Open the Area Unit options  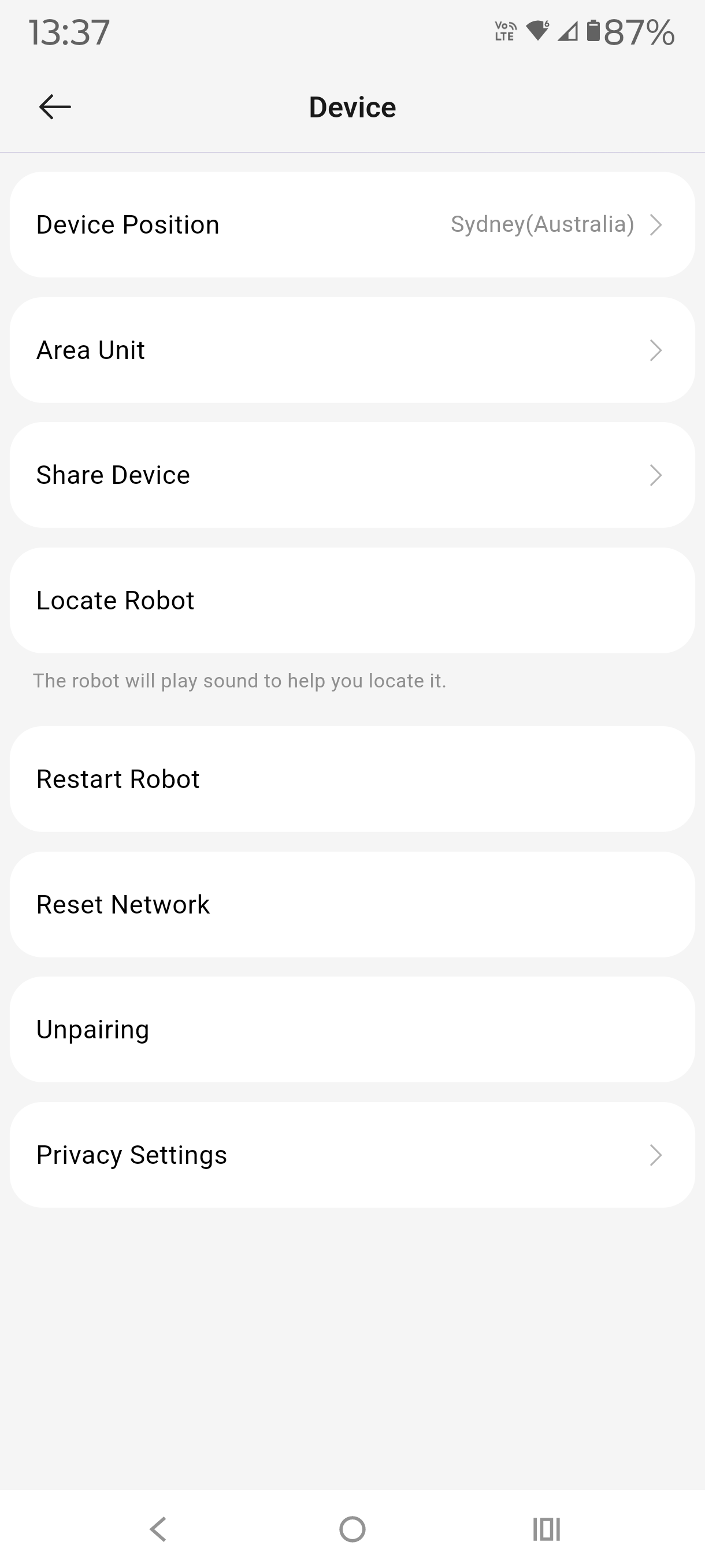[351, 350]
